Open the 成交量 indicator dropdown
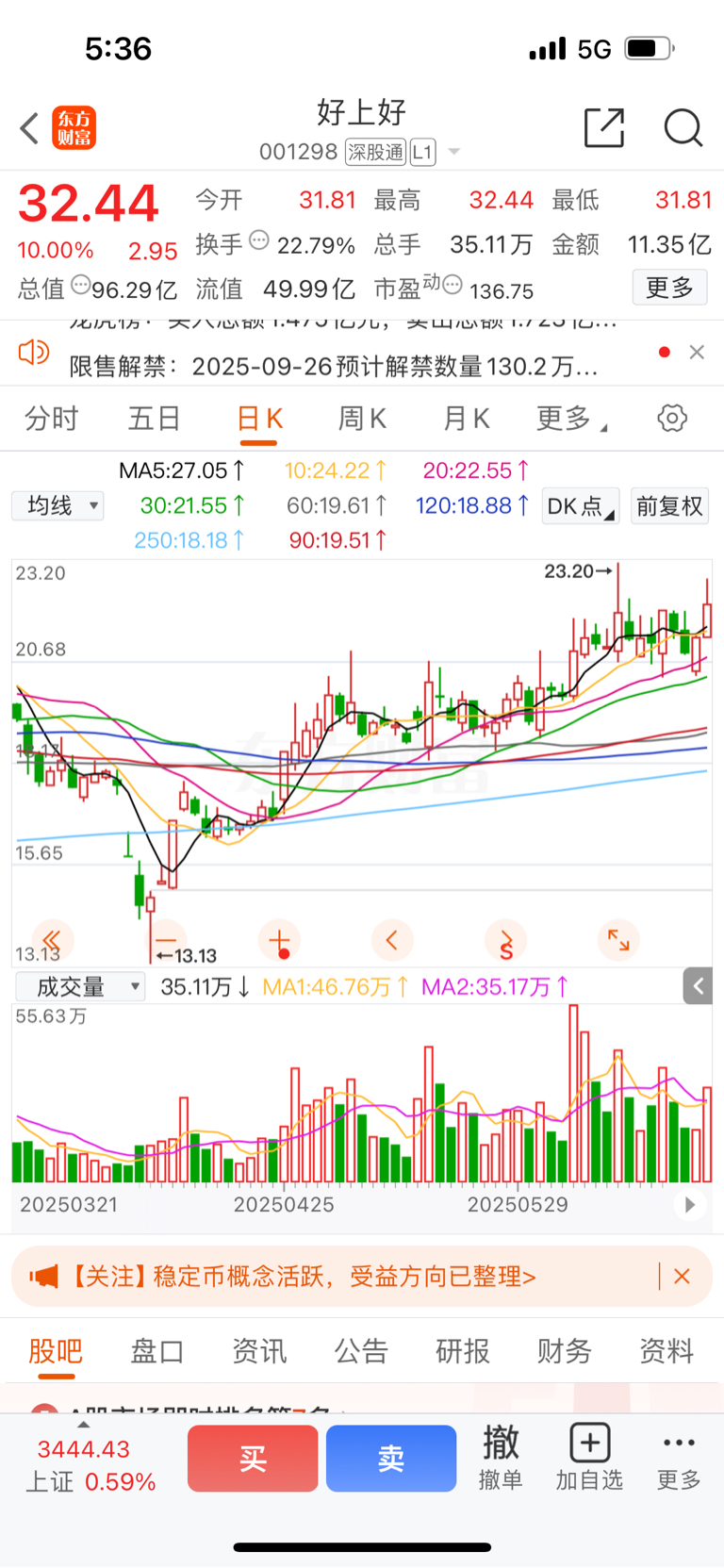This screenshot has width=724, height=1568. point(80,987)
